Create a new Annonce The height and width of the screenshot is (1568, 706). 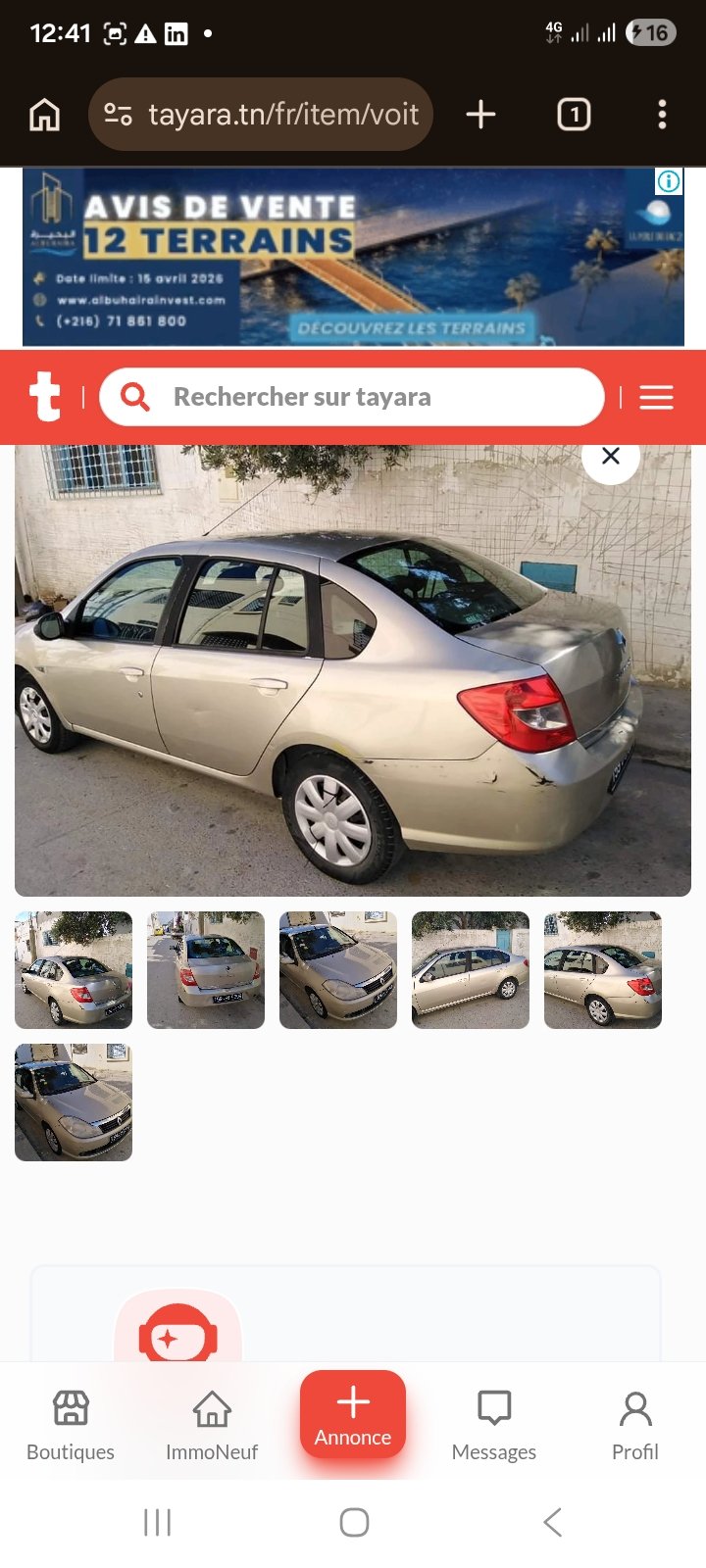[353, 1414]
